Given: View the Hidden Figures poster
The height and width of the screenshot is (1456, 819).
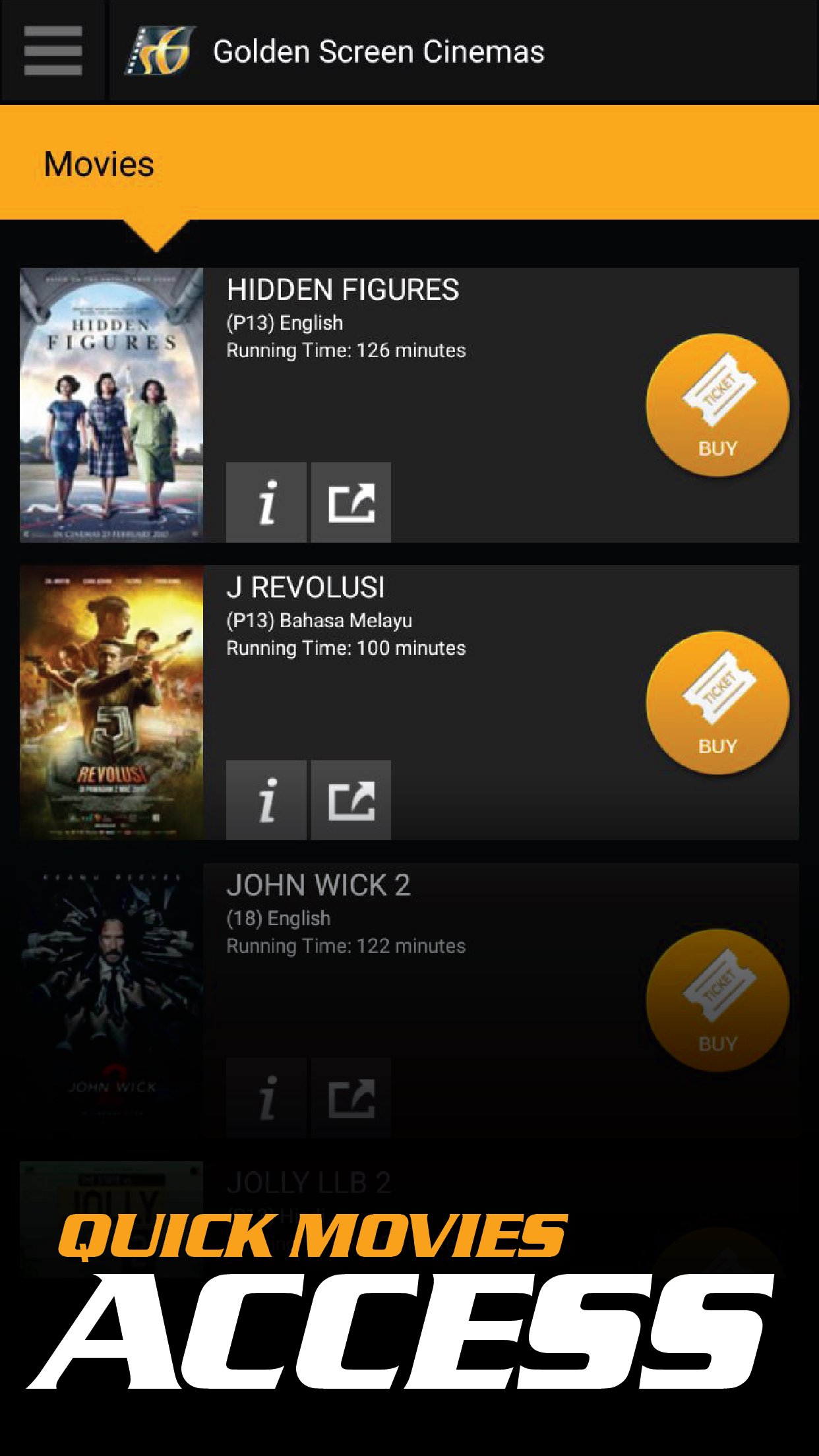Looking at the screenshot, I should (111, 404).
